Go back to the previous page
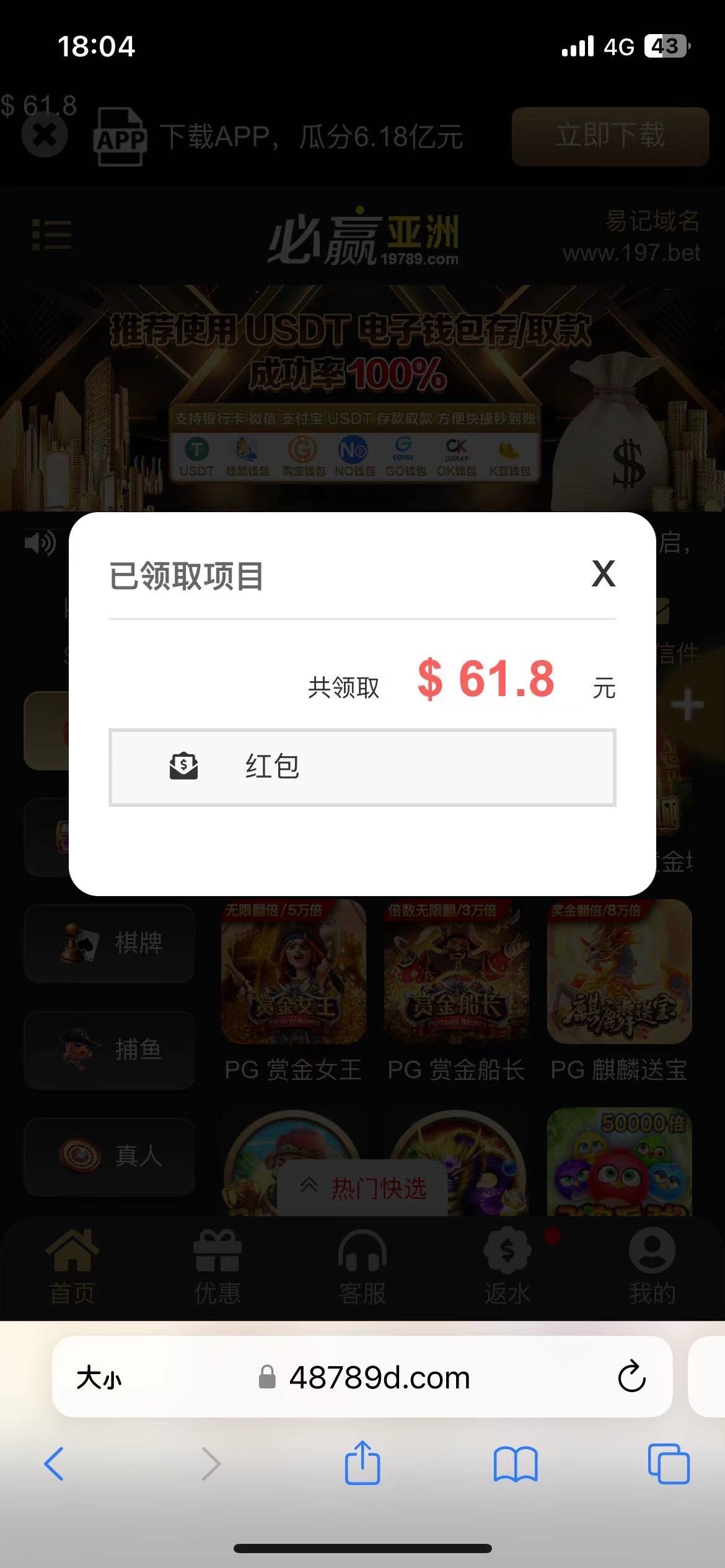This screenshot has width=725, height=1568. (55, 1464)
